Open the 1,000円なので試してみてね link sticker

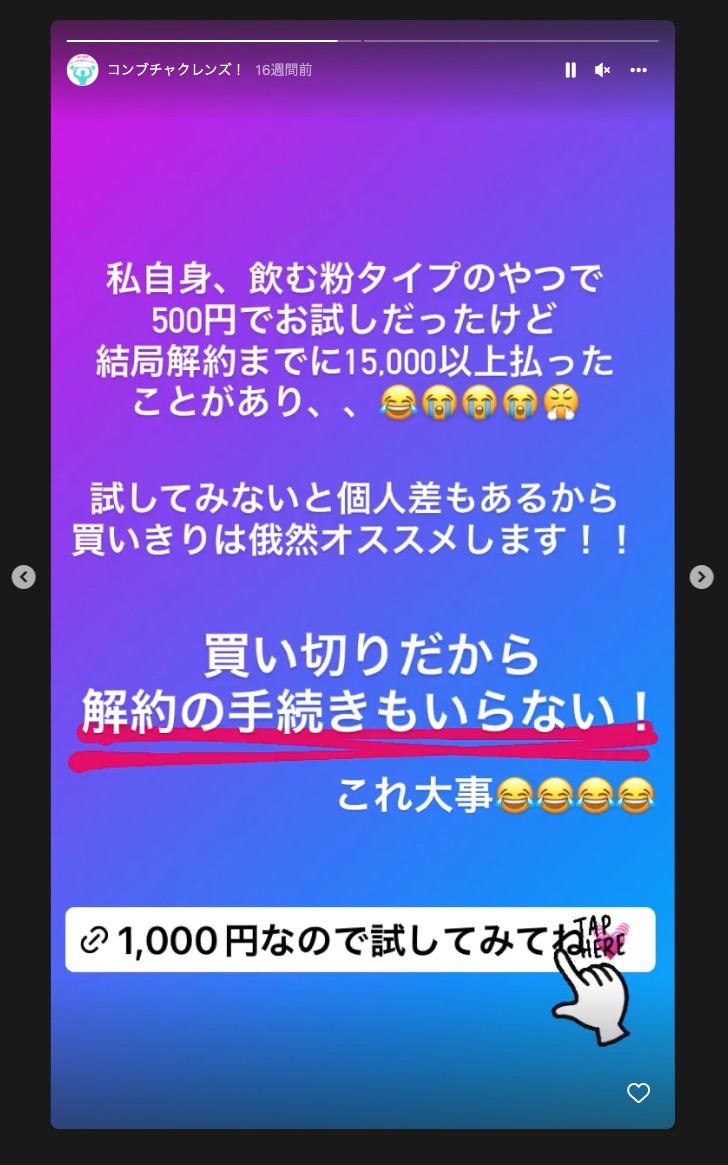(x=360, y=940)
